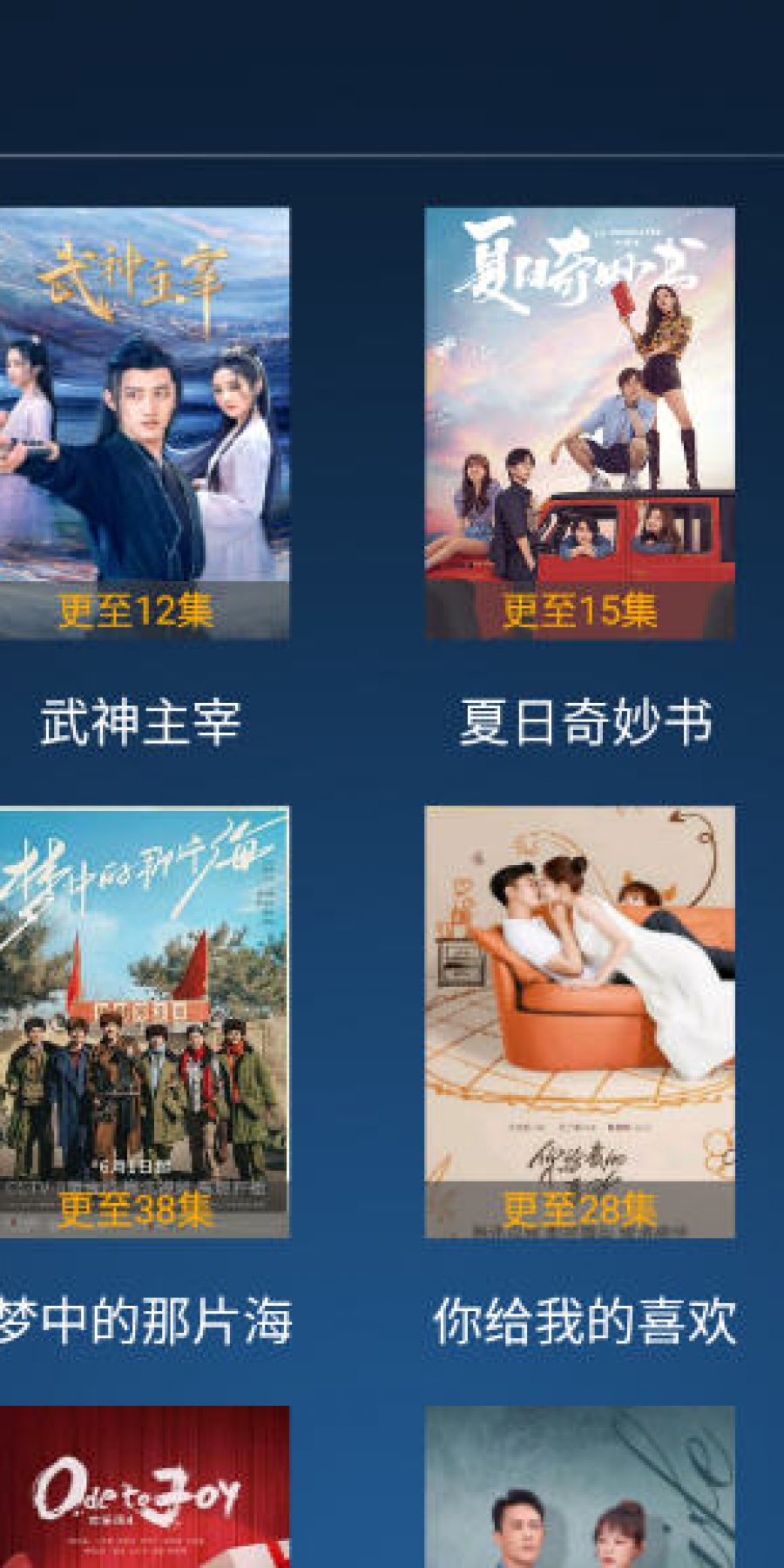The height and width of the screenshot is (1568, 784).
Task: Open the 武神主宰 drama poster
Action: (144, 423)
